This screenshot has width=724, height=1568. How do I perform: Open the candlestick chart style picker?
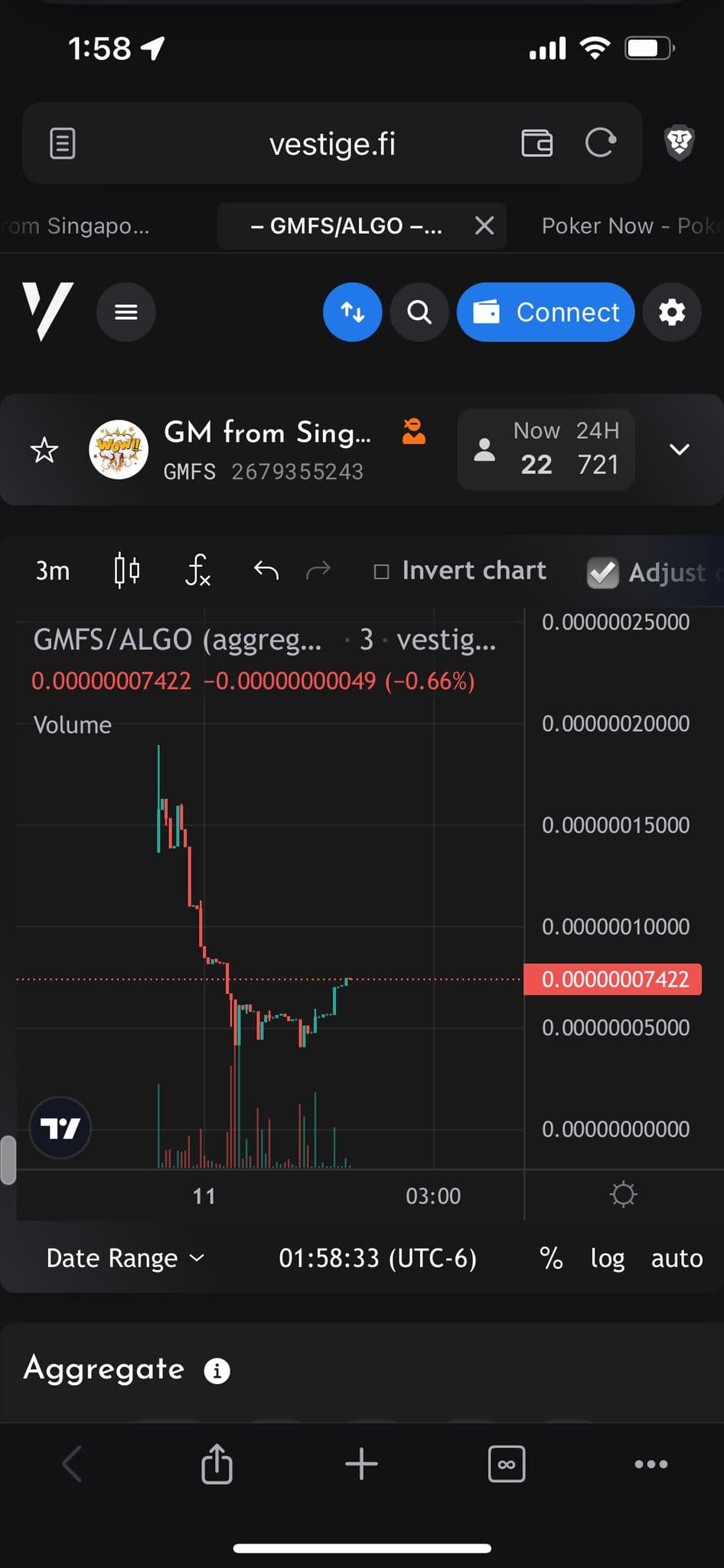(x=127, y=571)
